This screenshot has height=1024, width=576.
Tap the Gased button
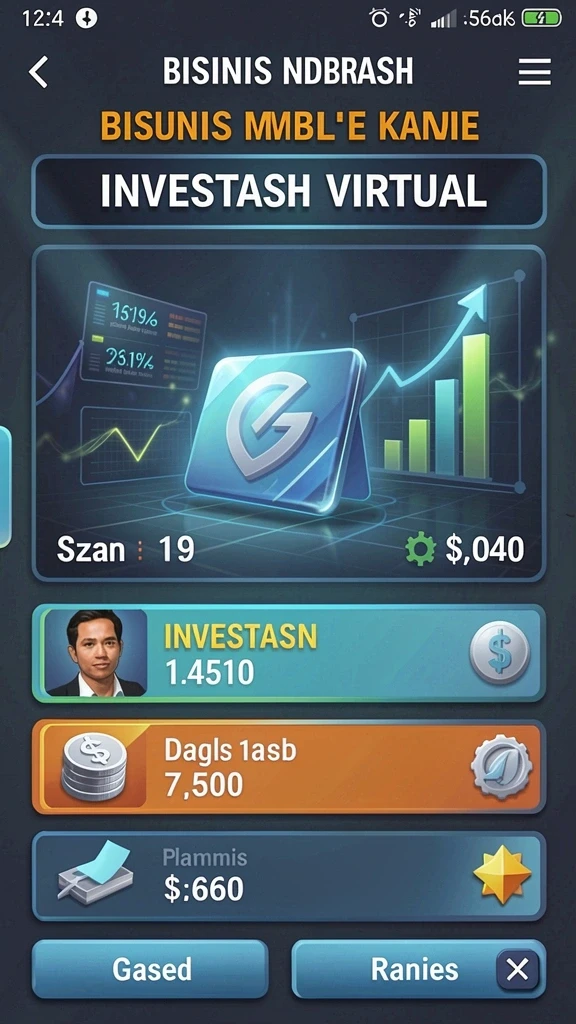pos(150,969)
